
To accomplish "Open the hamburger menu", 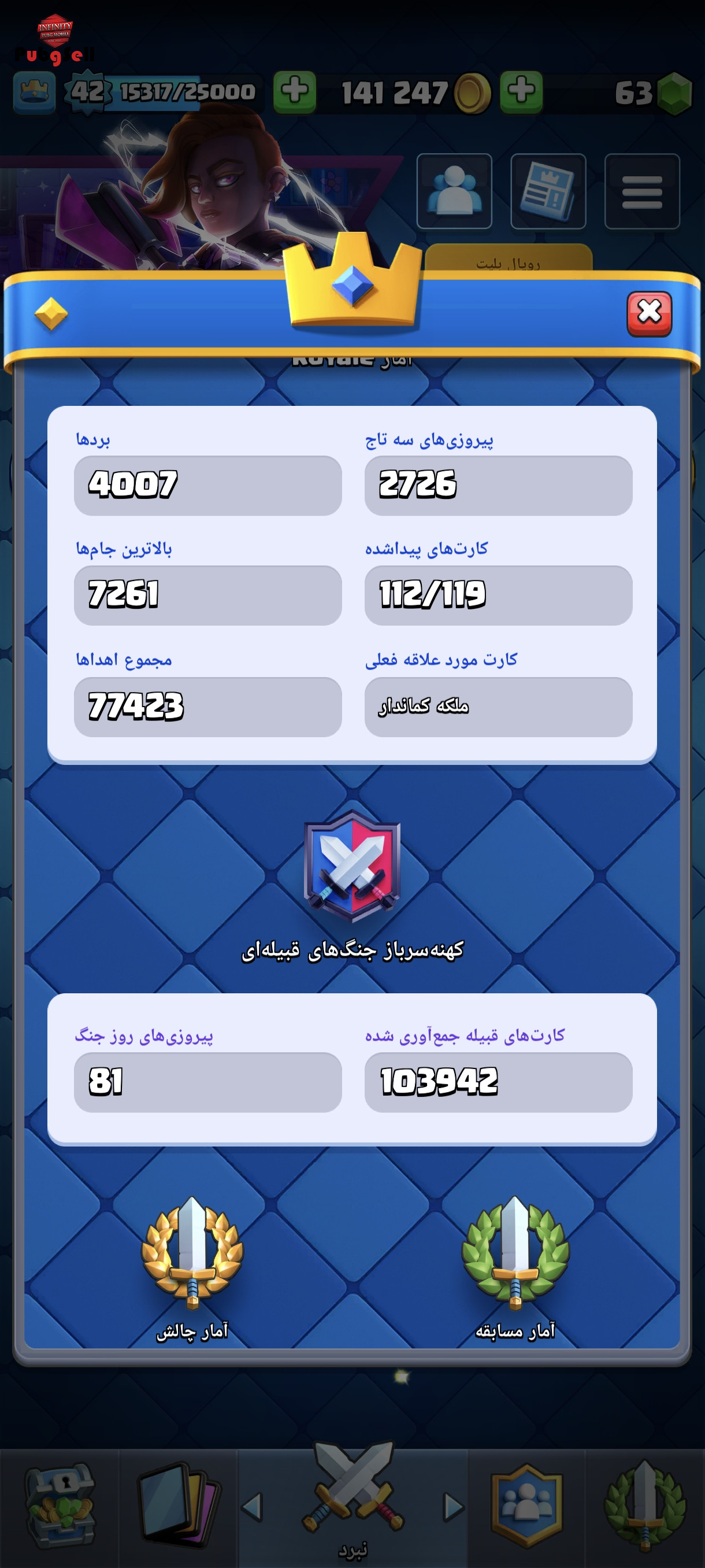I will point(642,191).
